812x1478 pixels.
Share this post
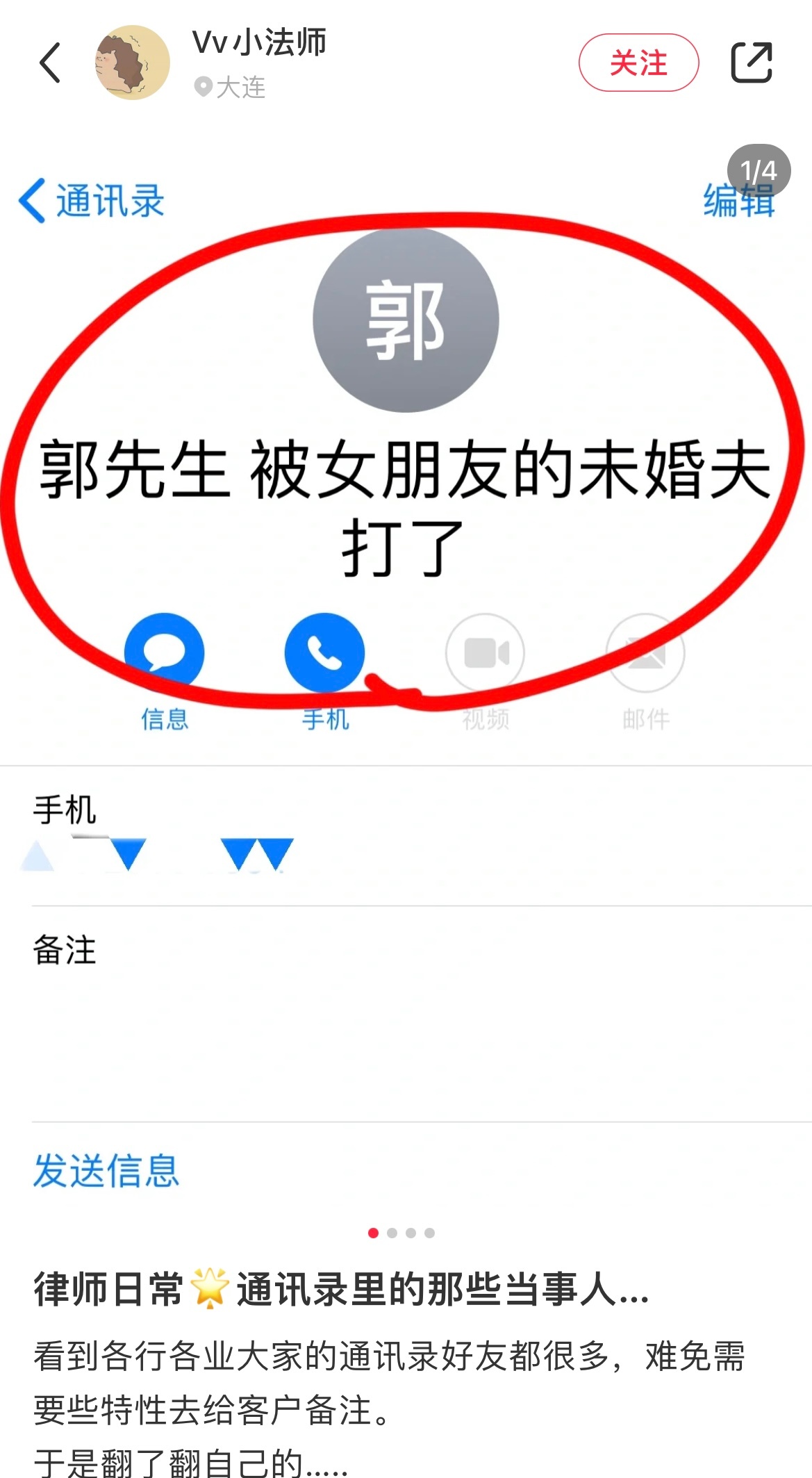click(751, 63)
